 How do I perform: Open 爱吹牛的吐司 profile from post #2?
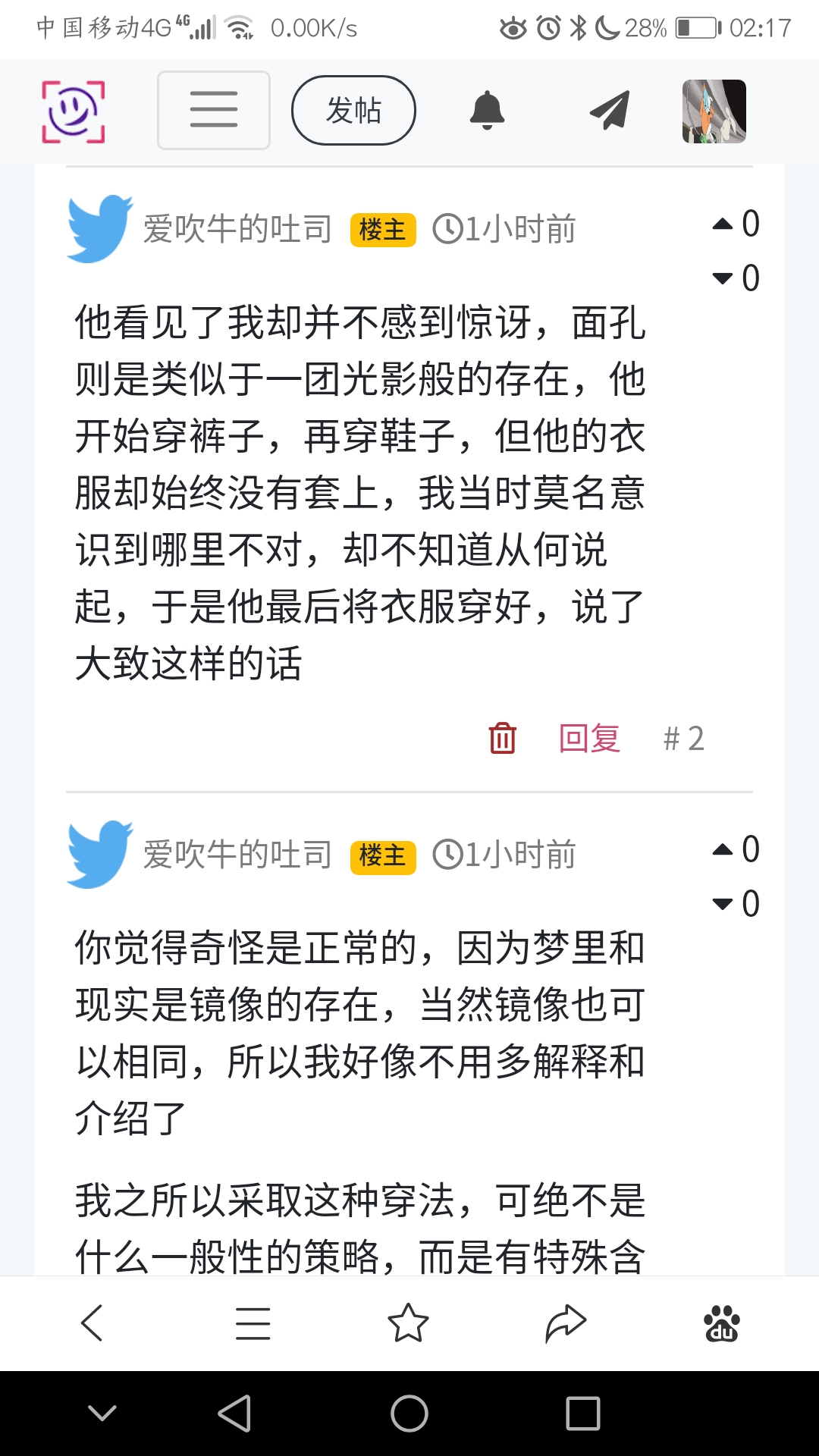click(x=237, y=229)
